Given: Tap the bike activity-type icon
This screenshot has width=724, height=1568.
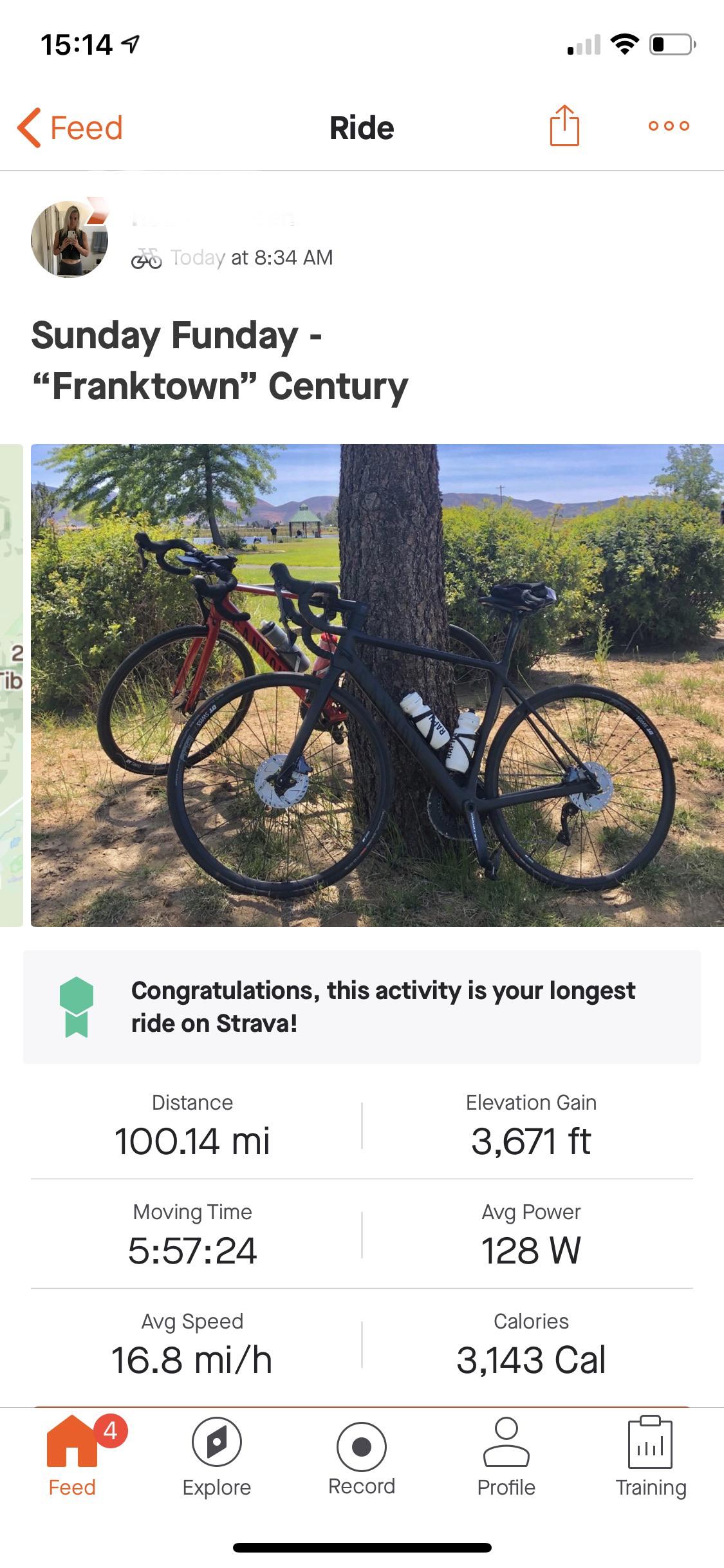Looking at the screenshot, I should point(147,257).
